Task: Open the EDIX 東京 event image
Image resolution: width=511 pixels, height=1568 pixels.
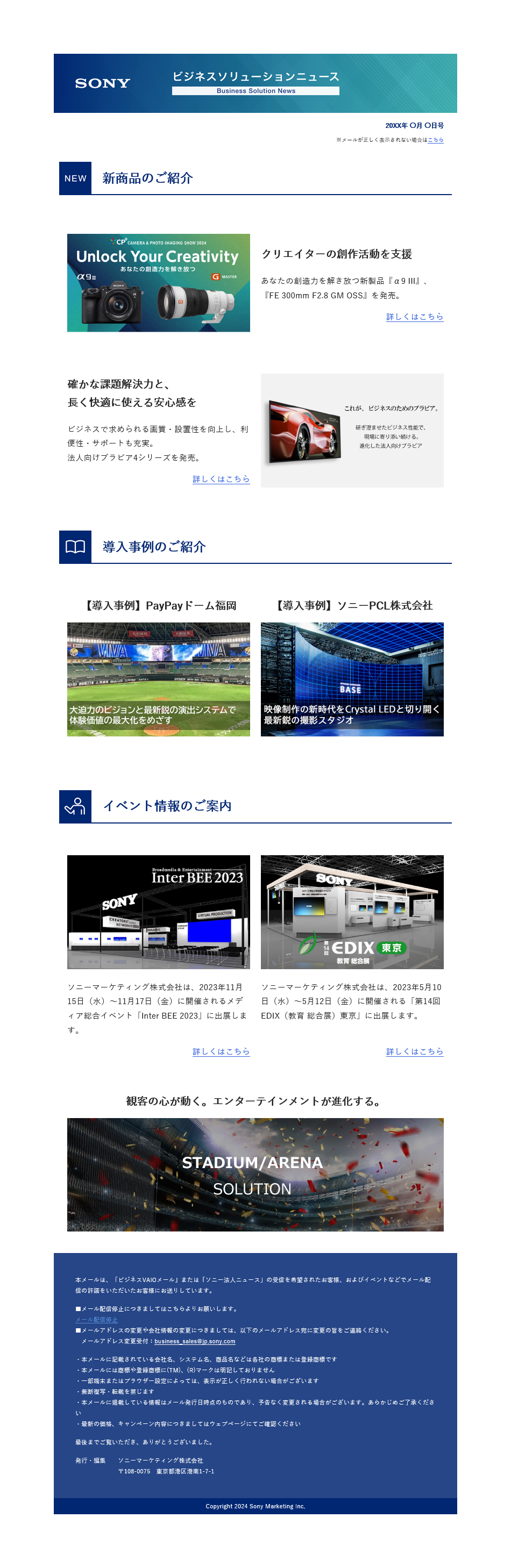Action: pyautogui.click(x=352, y=911)
